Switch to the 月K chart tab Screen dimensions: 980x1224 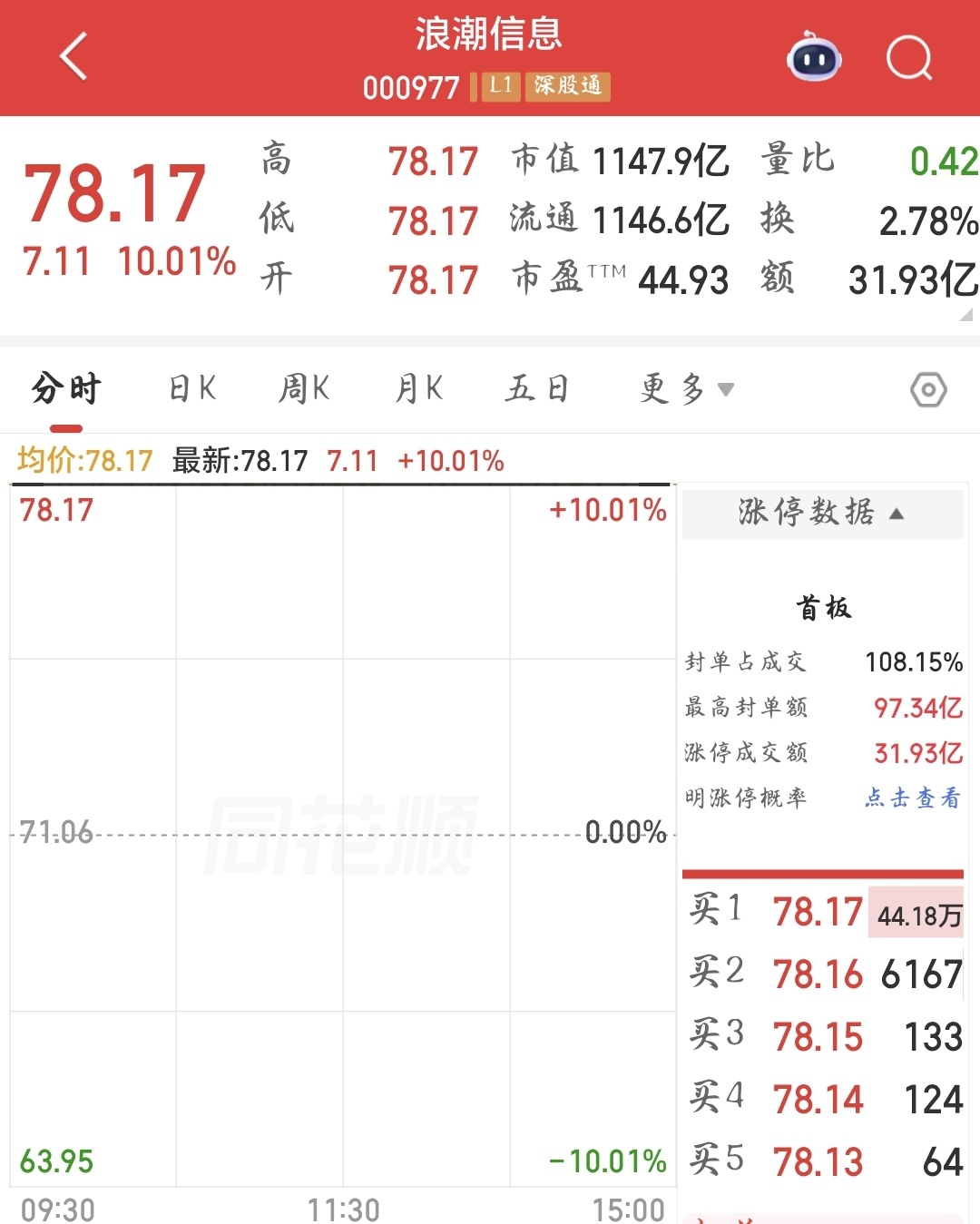pyautogui.click(x=418, y=388)
